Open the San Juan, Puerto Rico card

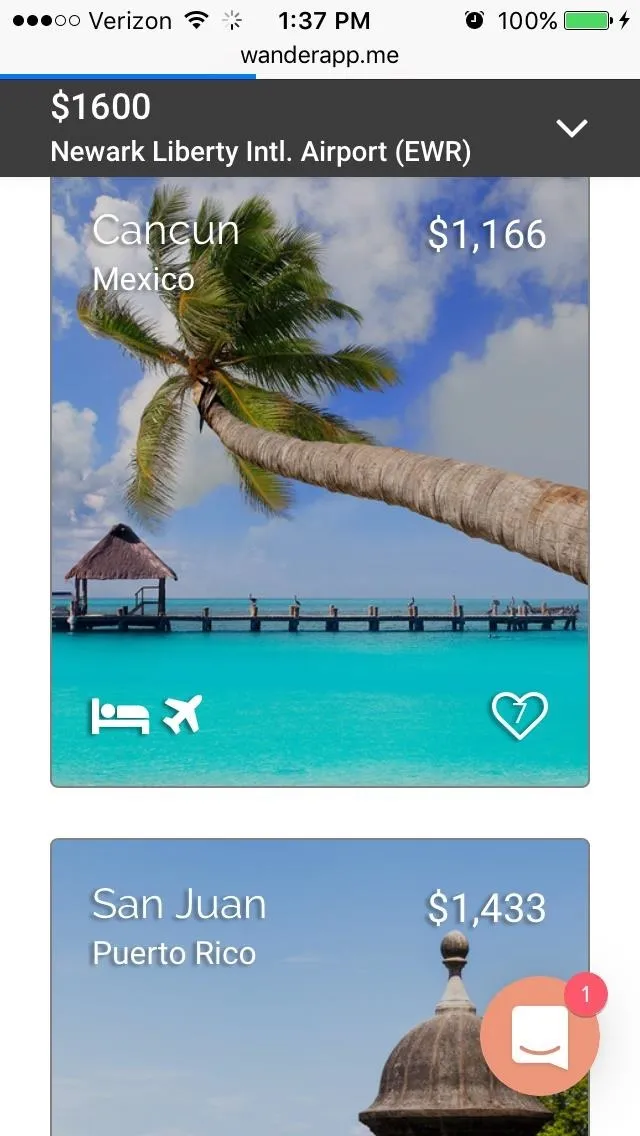[320, 987]
